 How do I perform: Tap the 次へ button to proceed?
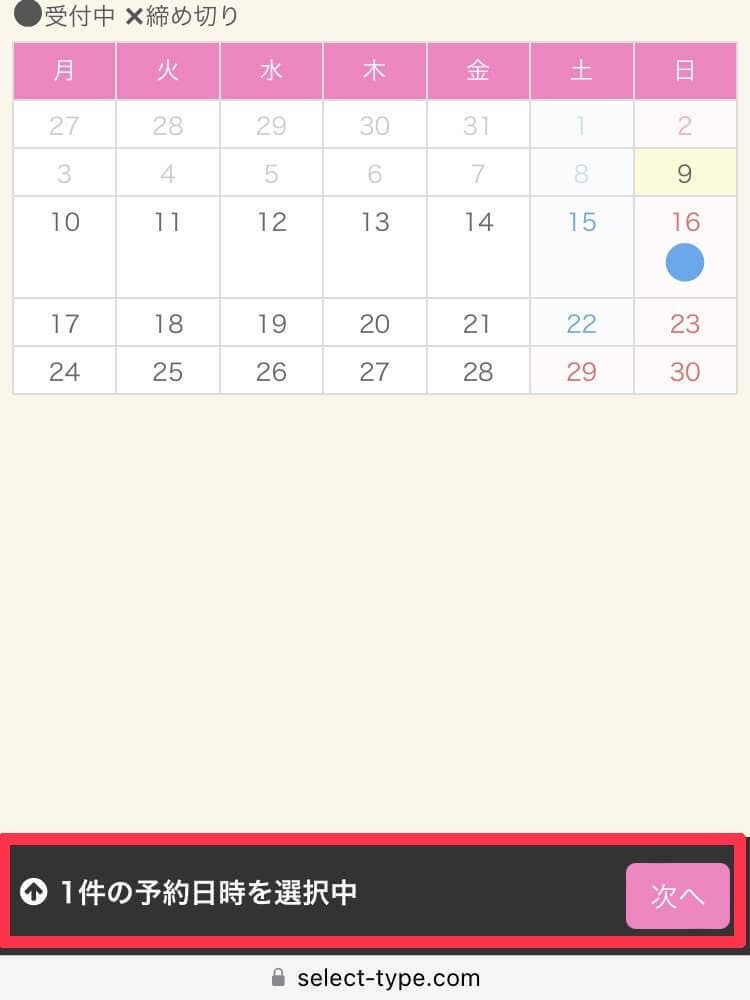(677, 896)
